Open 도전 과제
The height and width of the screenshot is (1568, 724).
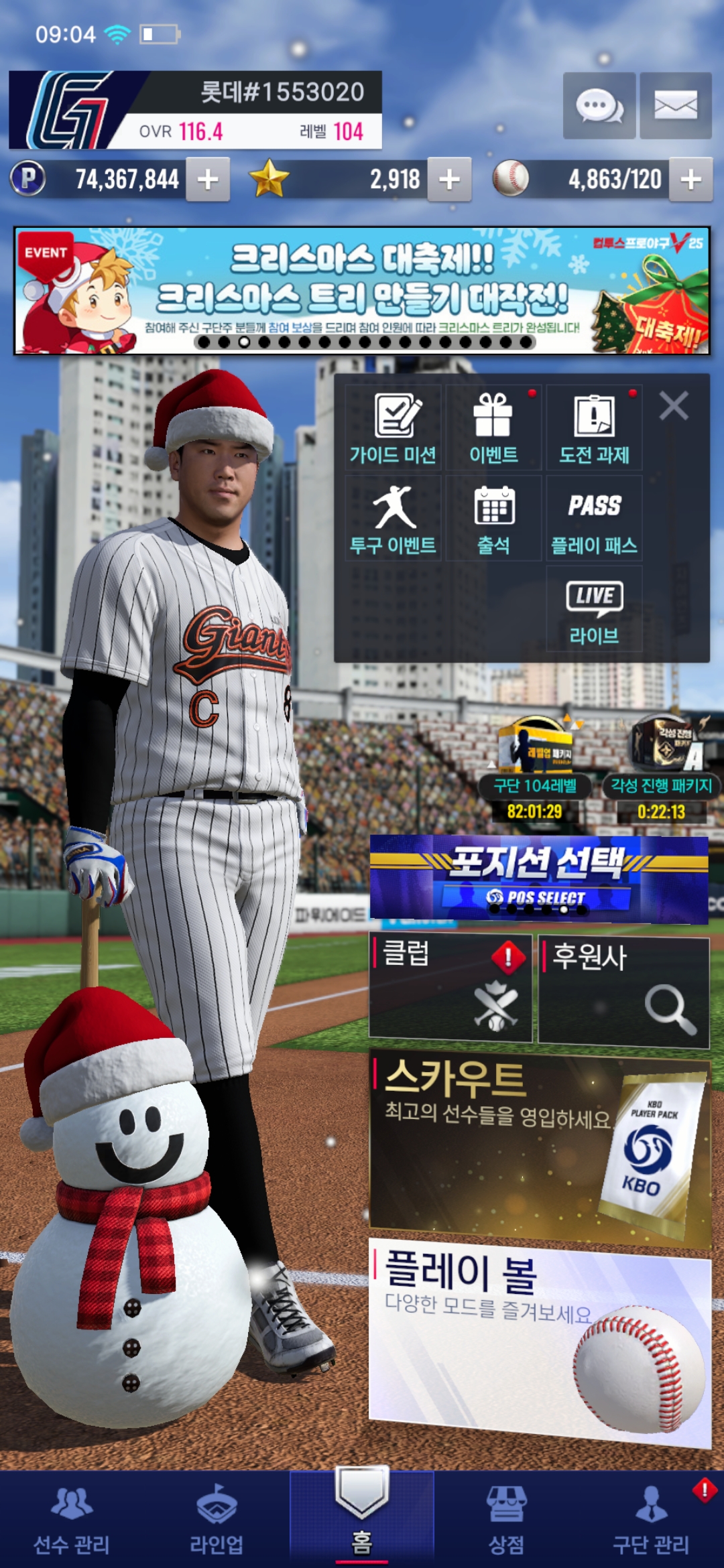[594, 428]
